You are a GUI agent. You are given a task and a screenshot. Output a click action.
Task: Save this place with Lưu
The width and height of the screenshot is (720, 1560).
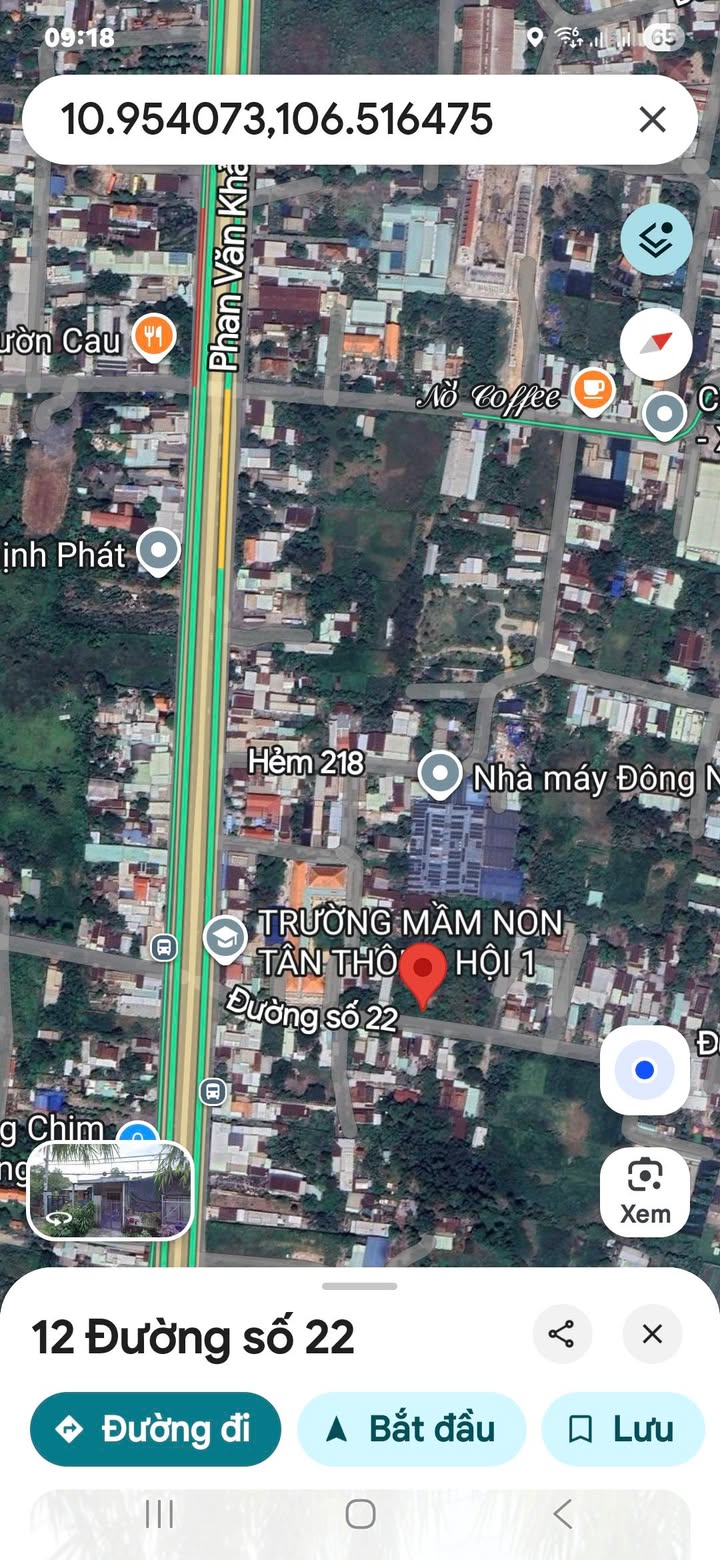click(x=622, y=1429)
